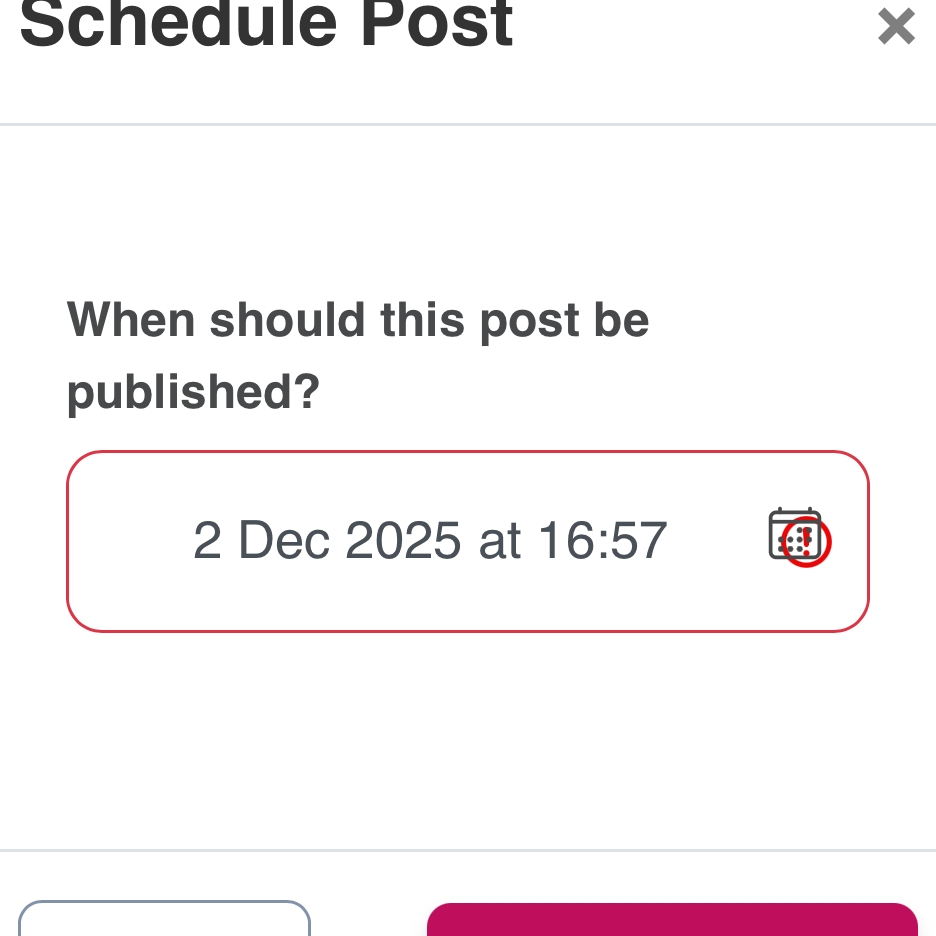This screenshot has height=936, width=936.
Task: Close the Schedule Post dialog
Action: [x=895, y=27]
